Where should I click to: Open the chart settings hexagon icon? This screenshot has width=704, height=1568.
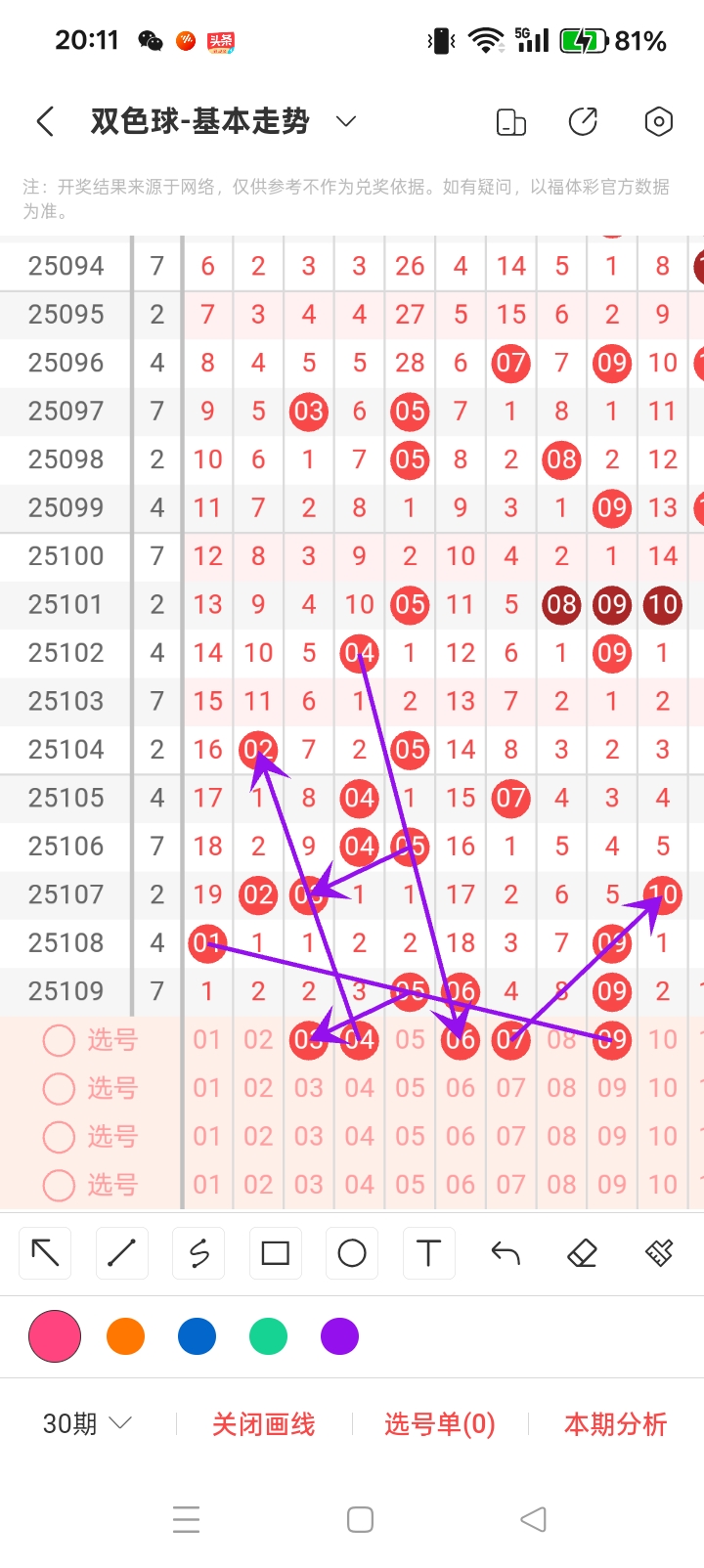(x=658, y=122)
